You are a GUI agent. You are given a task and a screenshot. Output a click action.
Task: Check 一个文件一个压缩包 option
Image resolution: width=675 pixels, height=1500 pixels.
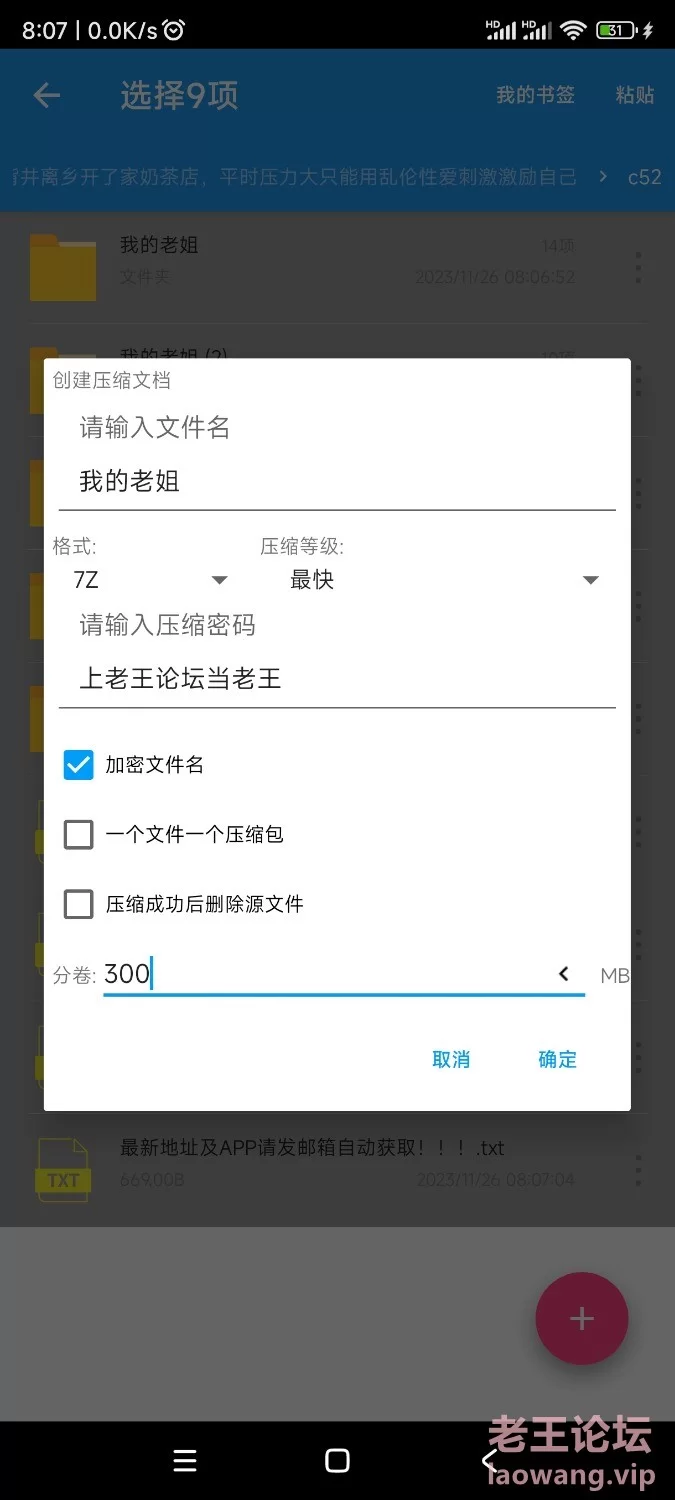pyautogui.click(x=79, y=834)
